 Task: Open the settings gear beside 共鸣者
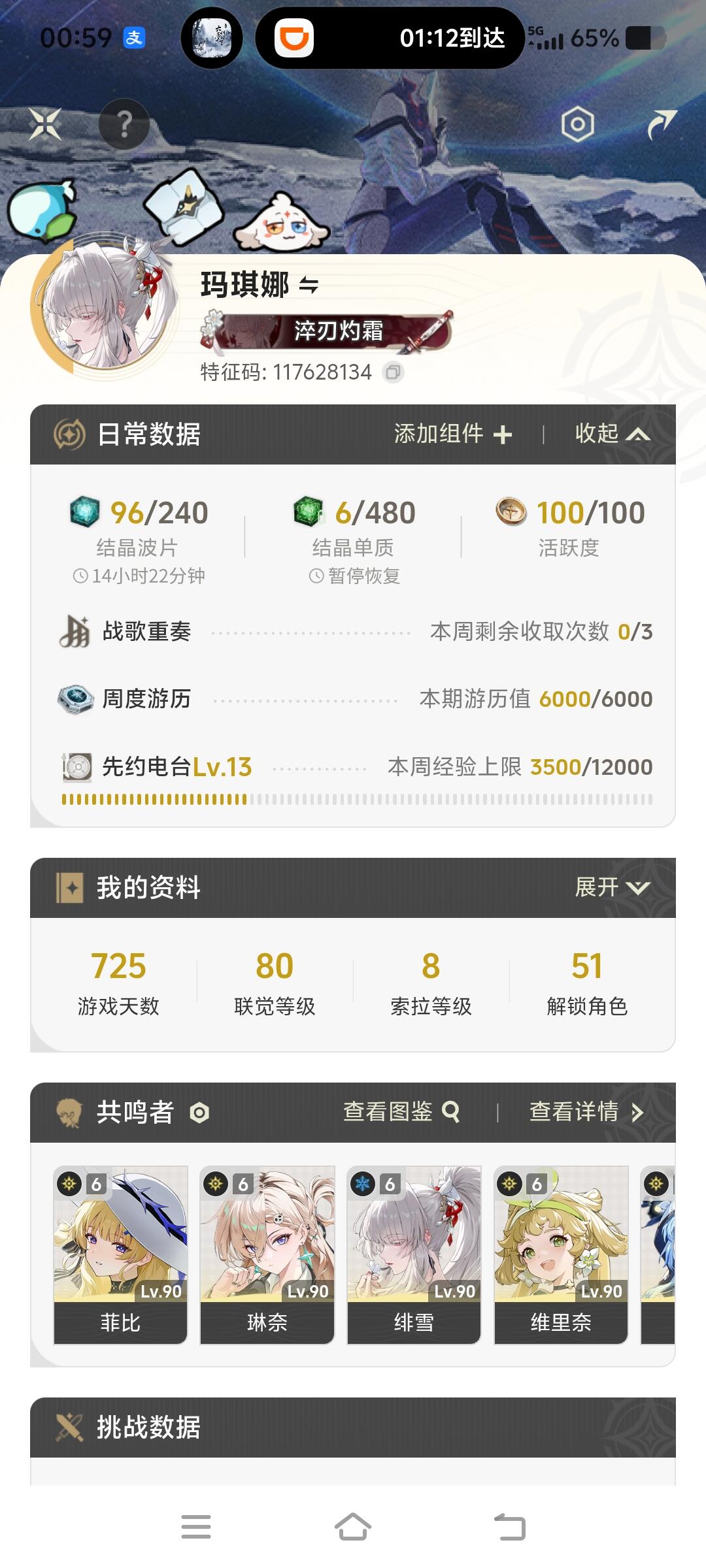pyautogui.click(x=199, y=1113)
